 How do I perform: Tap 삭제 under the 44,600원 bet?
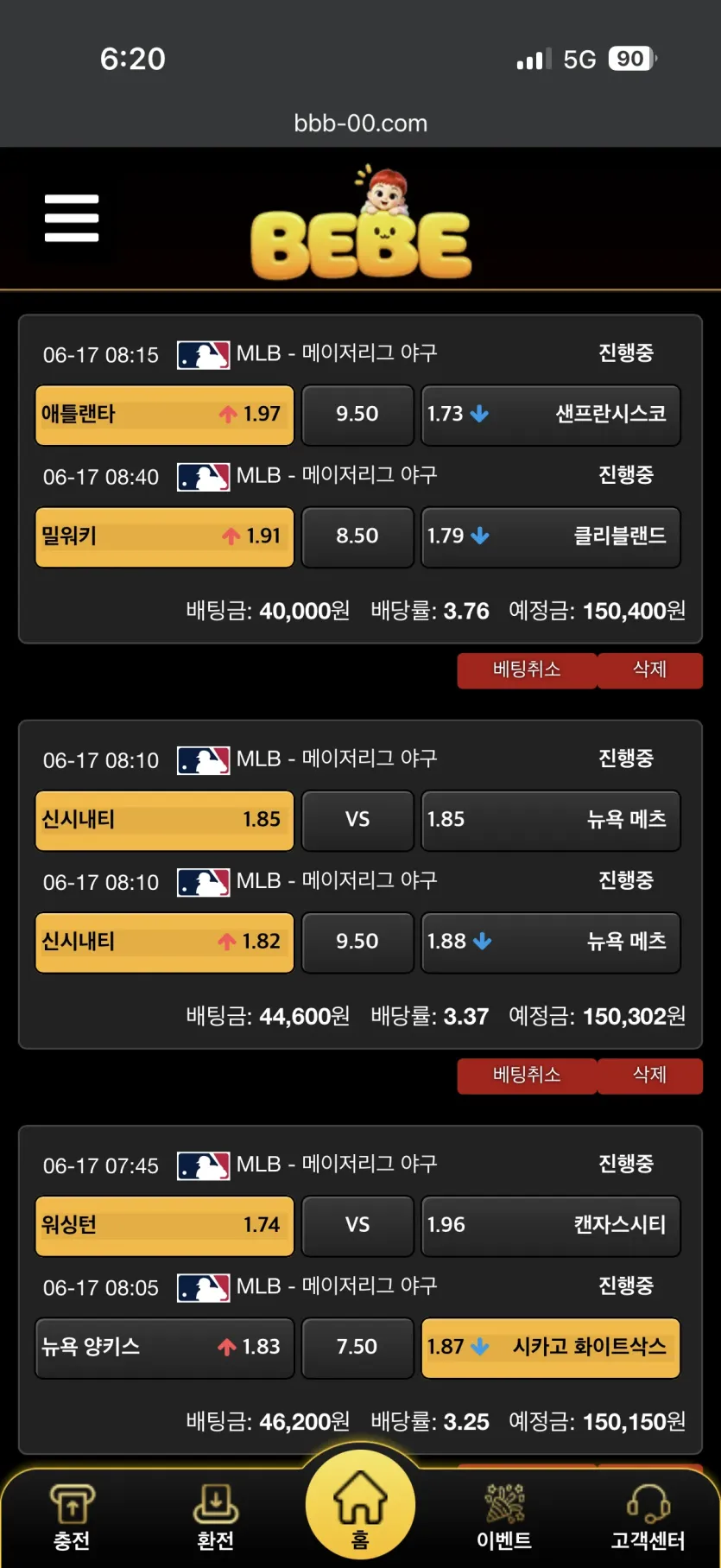tap(649, 1076)
